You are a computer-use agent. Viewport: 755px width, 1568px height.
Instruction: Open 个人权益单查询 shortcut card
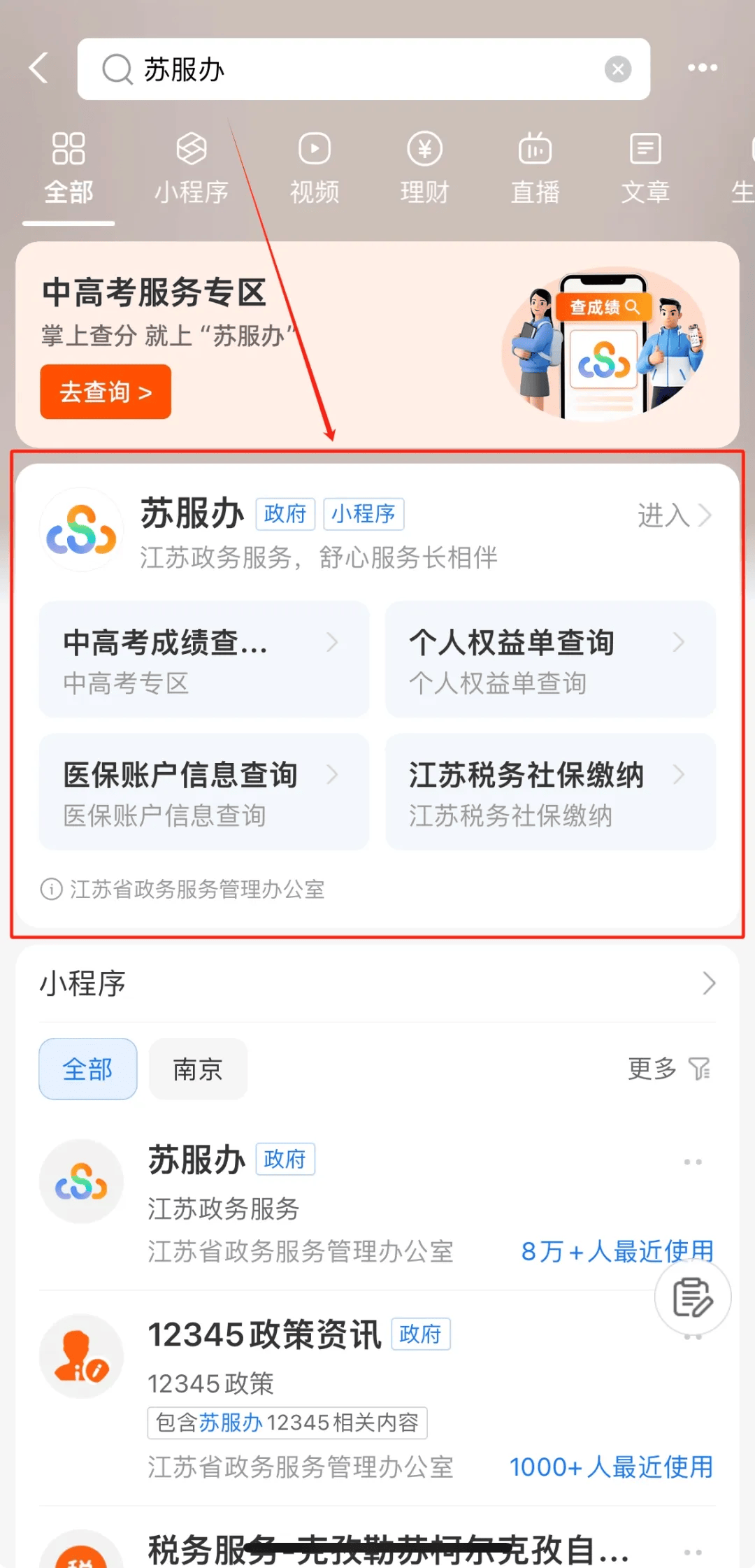[549, 660]
